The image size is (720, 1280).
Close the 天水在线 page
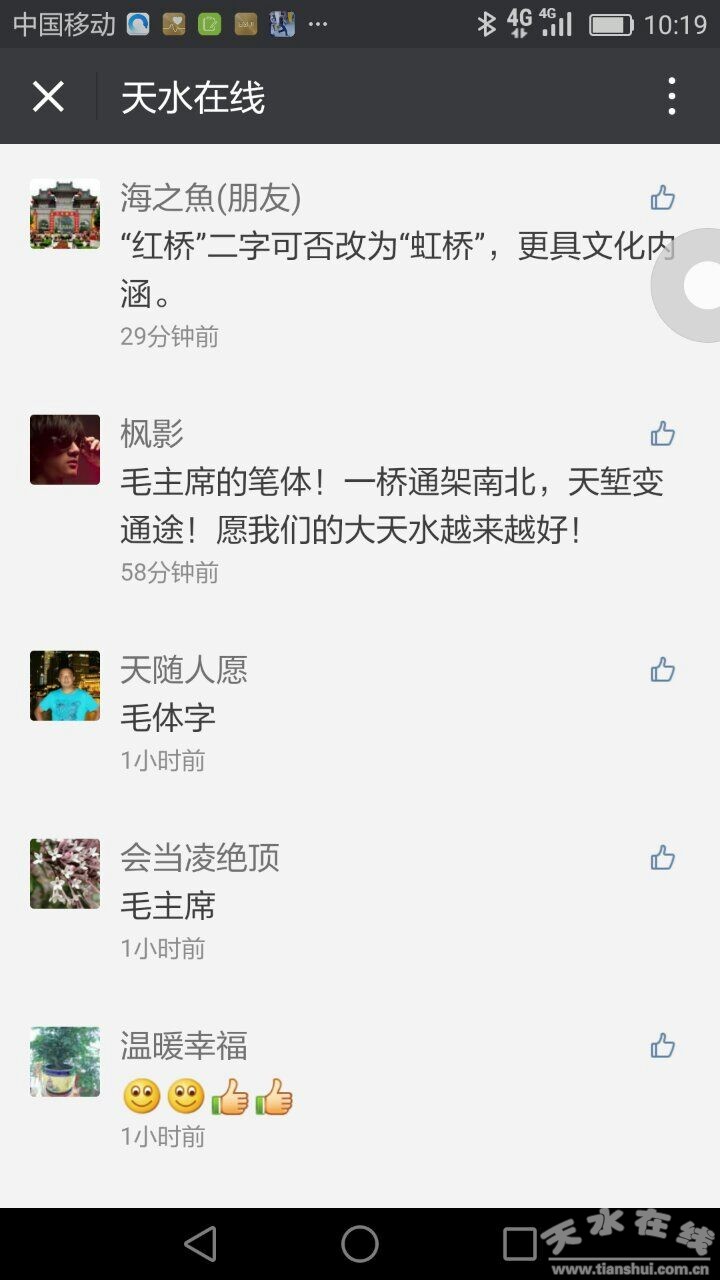48,97
